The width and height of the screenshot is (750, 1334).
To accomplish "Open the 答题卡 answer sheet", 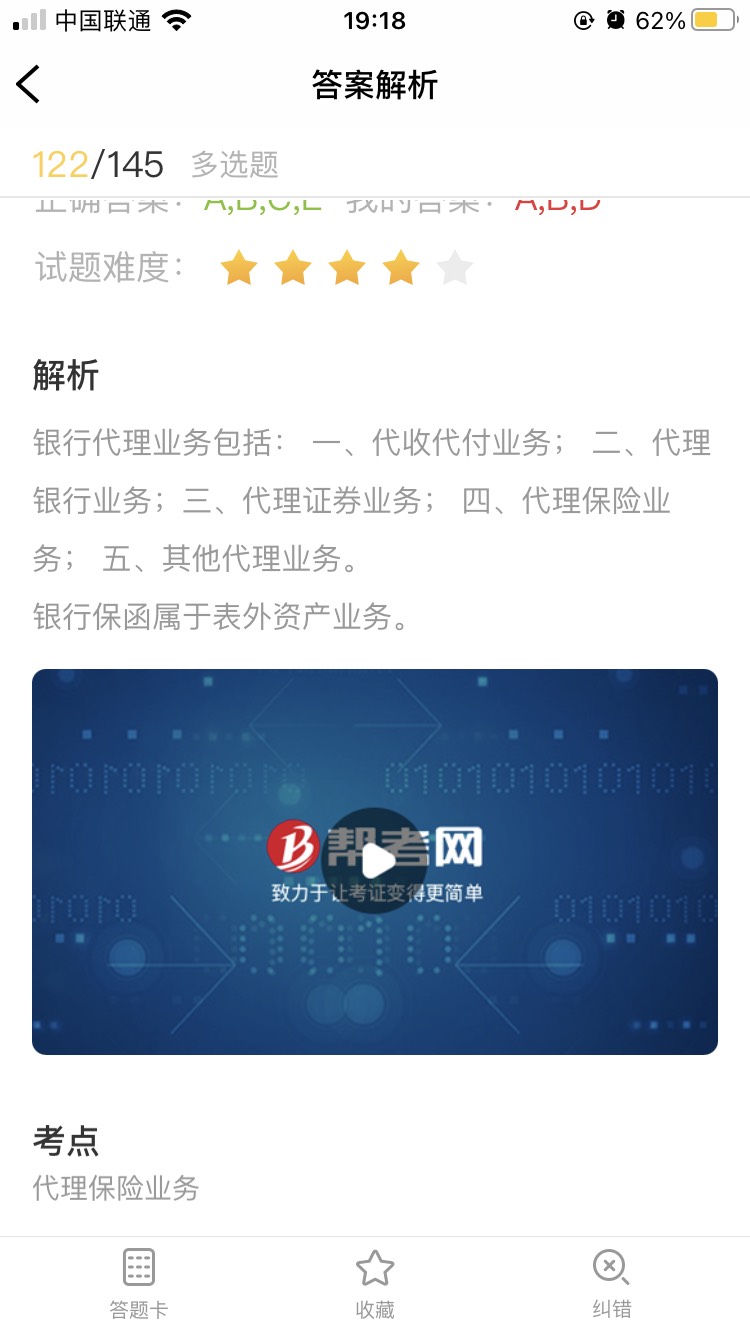I will 138,1283.
